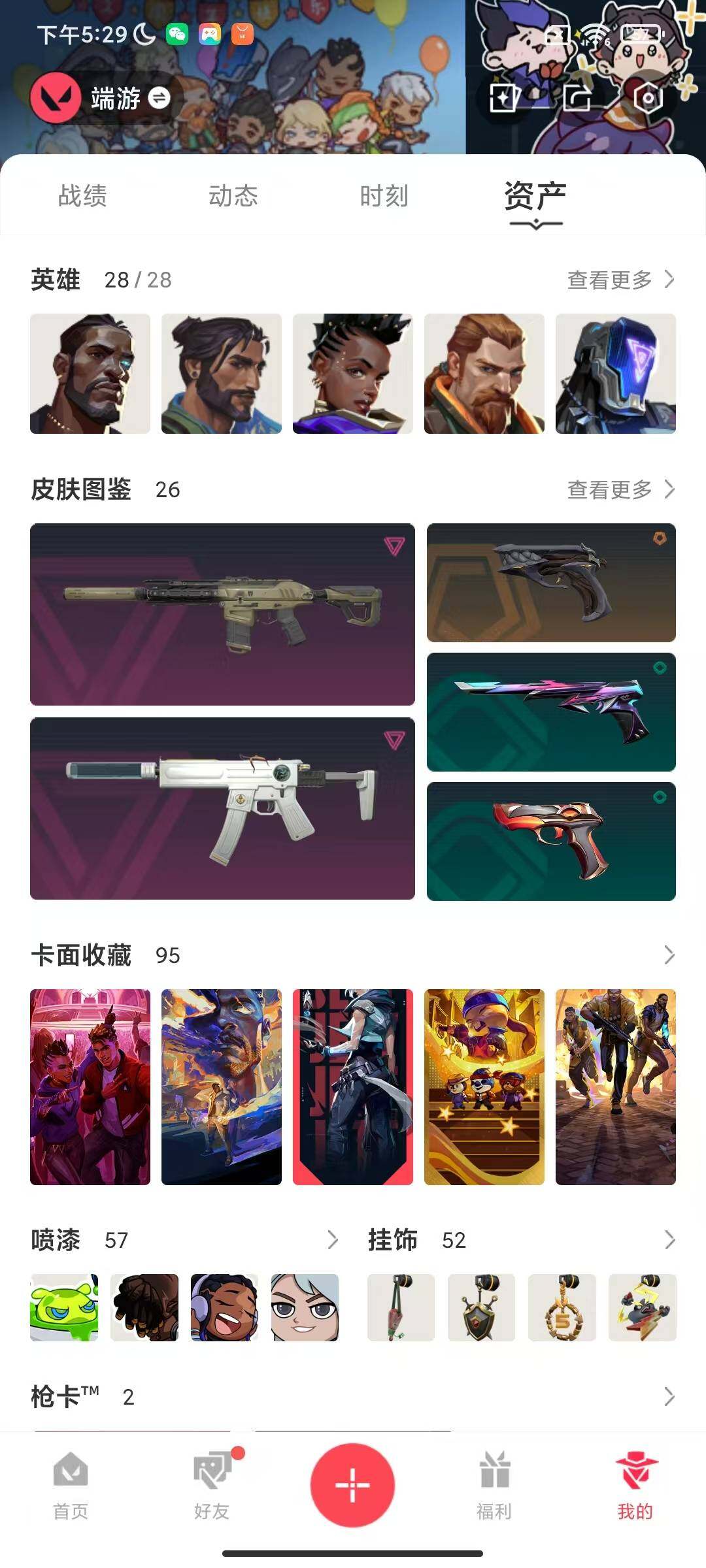The image size is (706, 1568).
Task: Tap the share icon in header
Action: click(x=577, y=98)
